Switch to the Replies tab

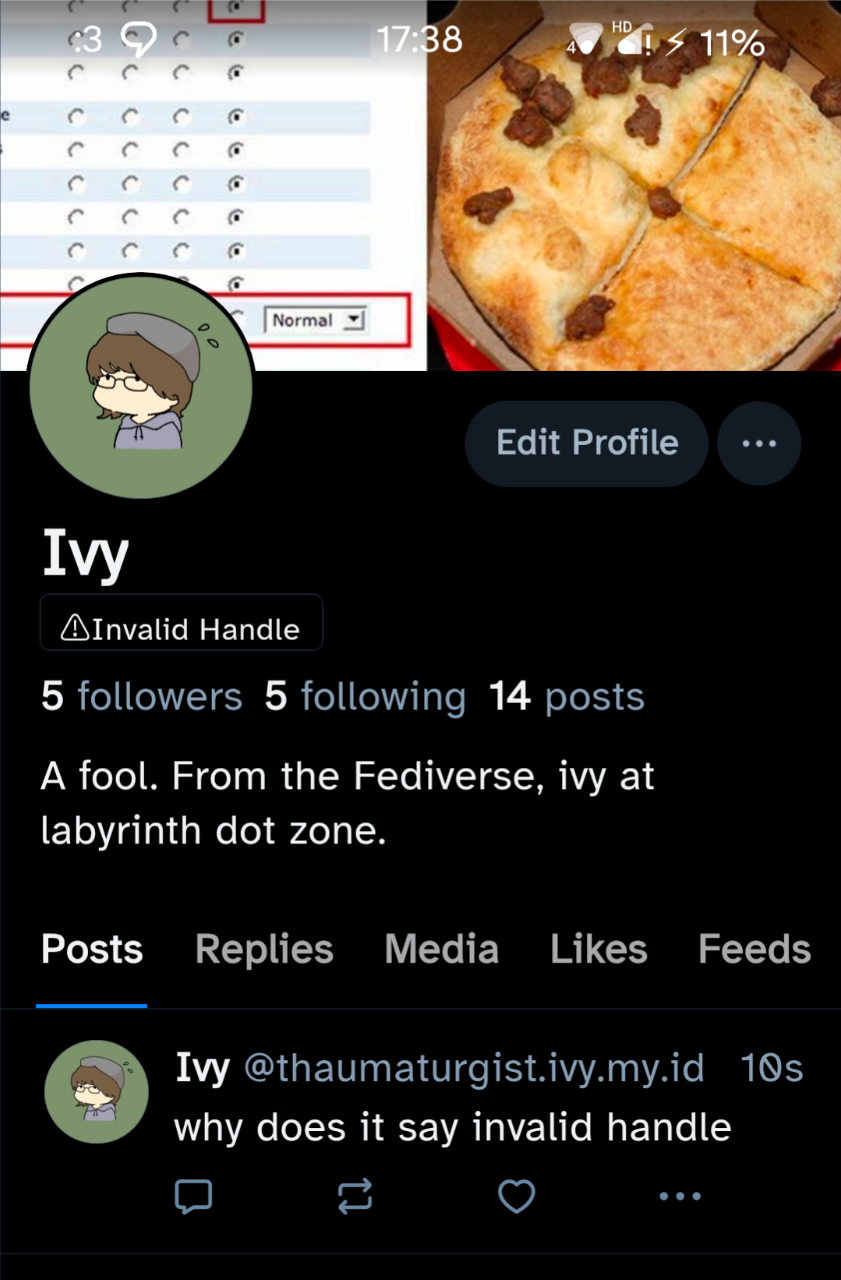click(x=264, y=949)
